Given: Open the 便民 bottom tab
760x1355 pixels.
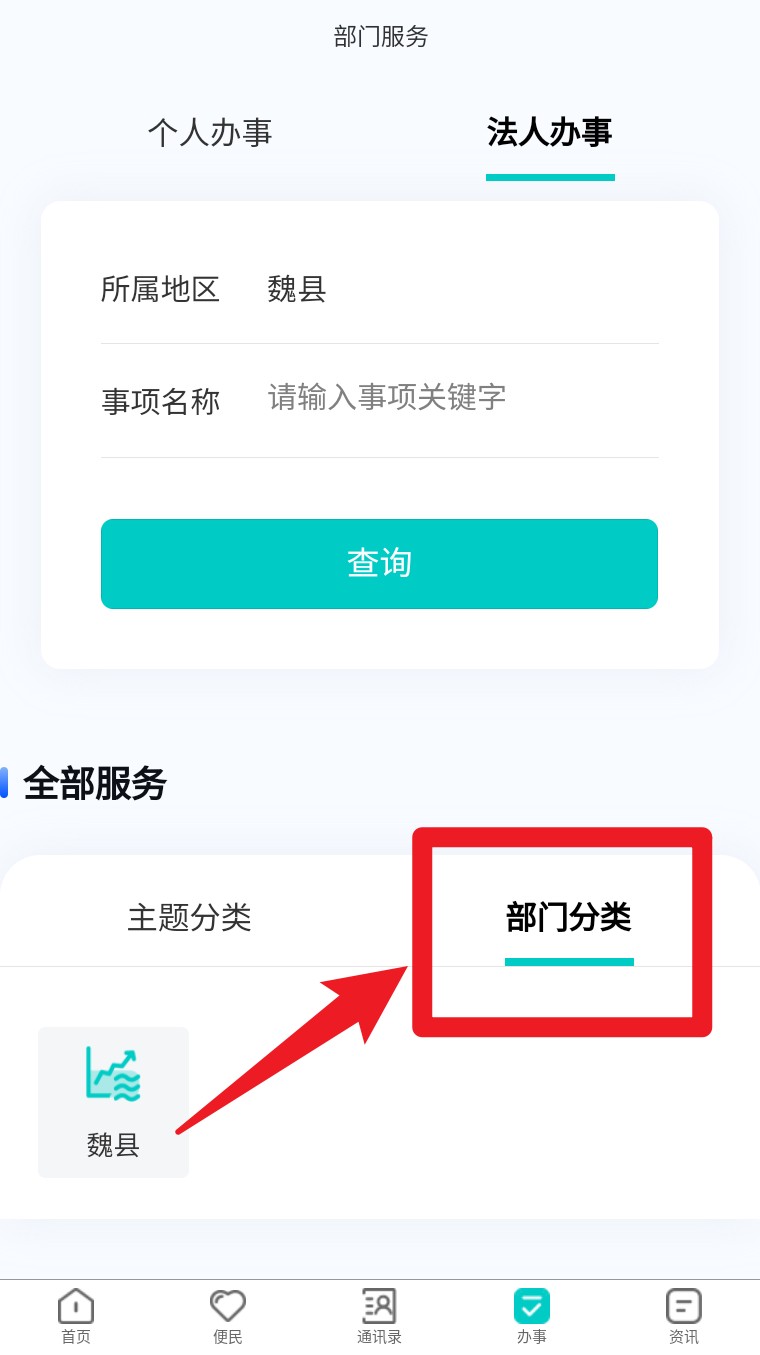Looking at the screenshot, I should pyautogui.click(x=228, y=1316).
